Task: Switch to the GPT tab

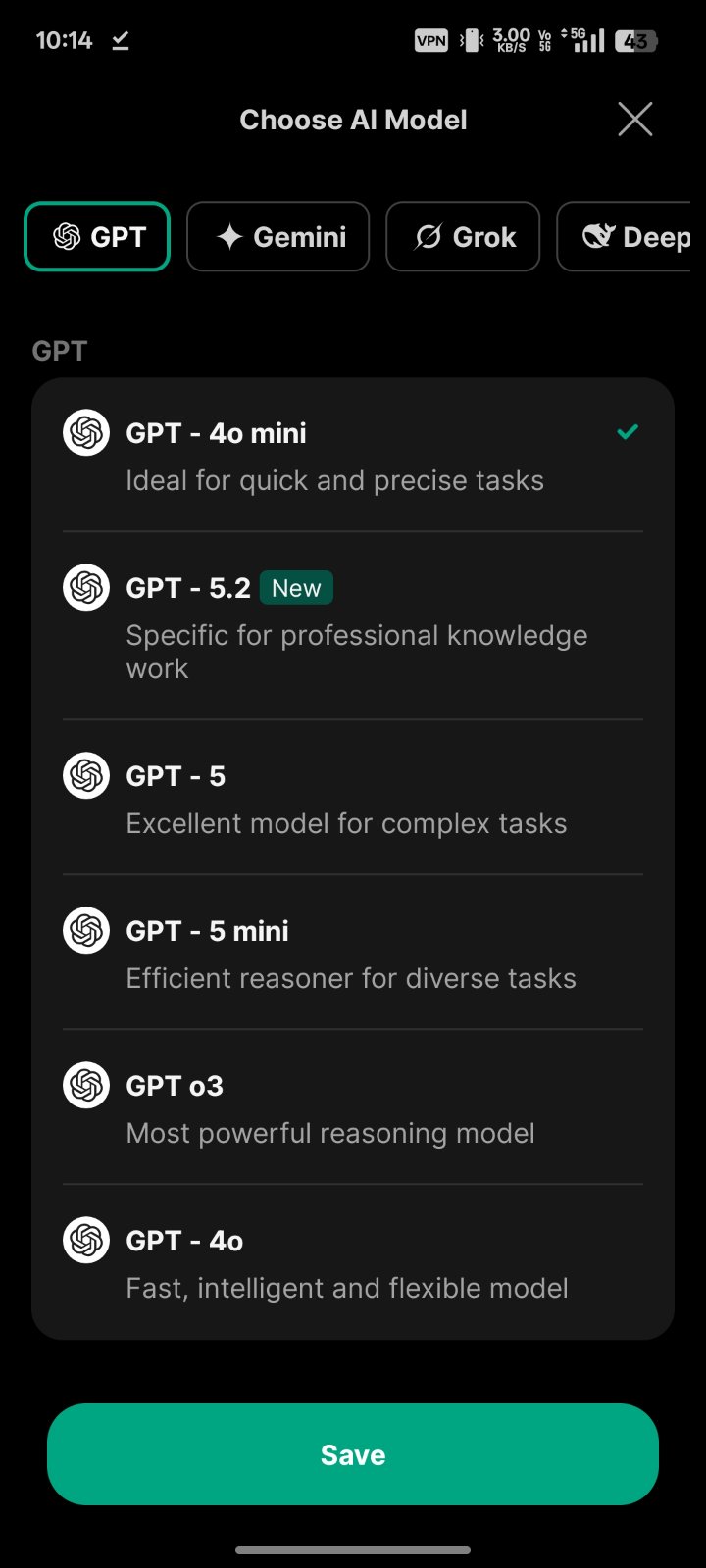Action: click(x=97, y=236)
